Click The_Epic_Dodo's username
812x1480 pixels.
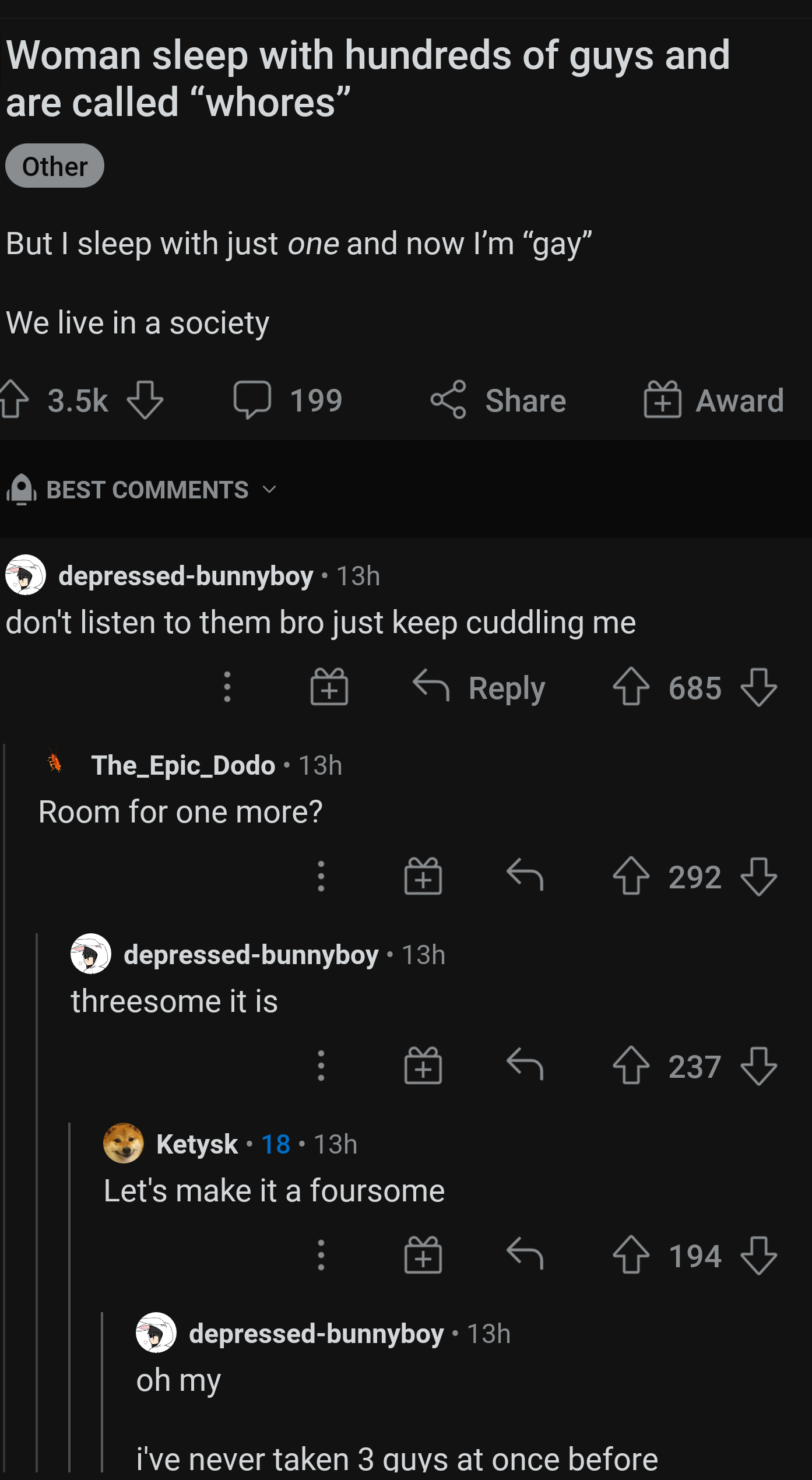click(x=182, y=765)
